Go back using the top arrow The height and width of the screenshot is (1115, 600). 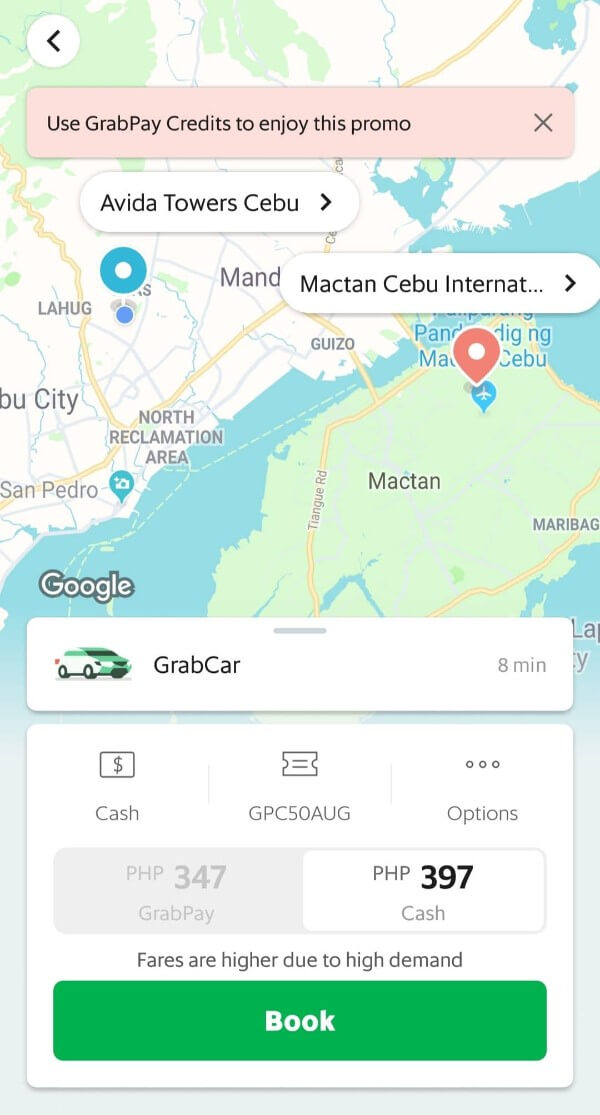53,41
